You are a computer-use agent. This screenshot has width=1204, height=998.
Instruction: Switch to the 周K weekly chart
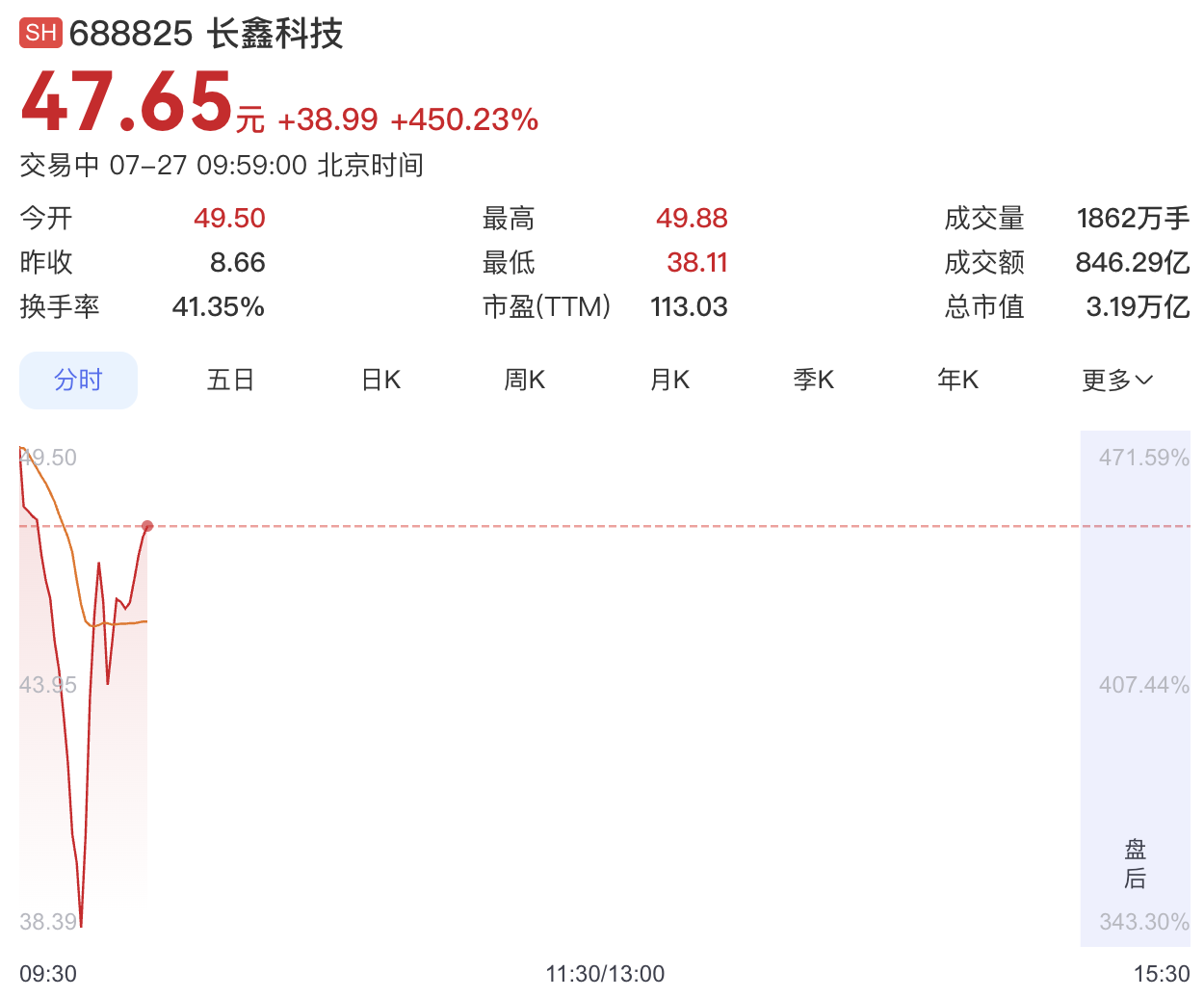click(525, 381)
